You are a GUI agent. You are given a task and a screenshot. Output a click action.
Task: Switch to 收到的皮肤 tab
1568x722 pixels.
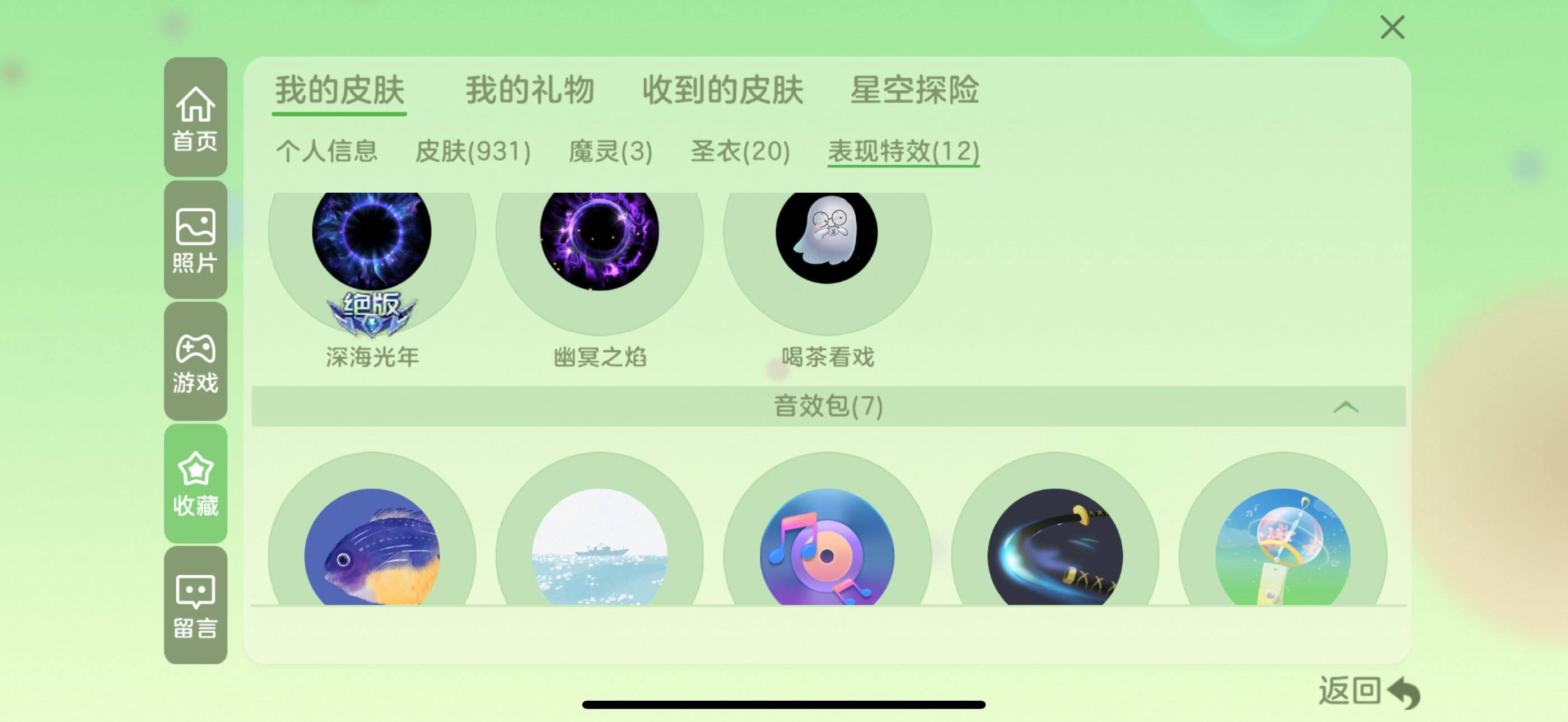(x=722, y=91)
